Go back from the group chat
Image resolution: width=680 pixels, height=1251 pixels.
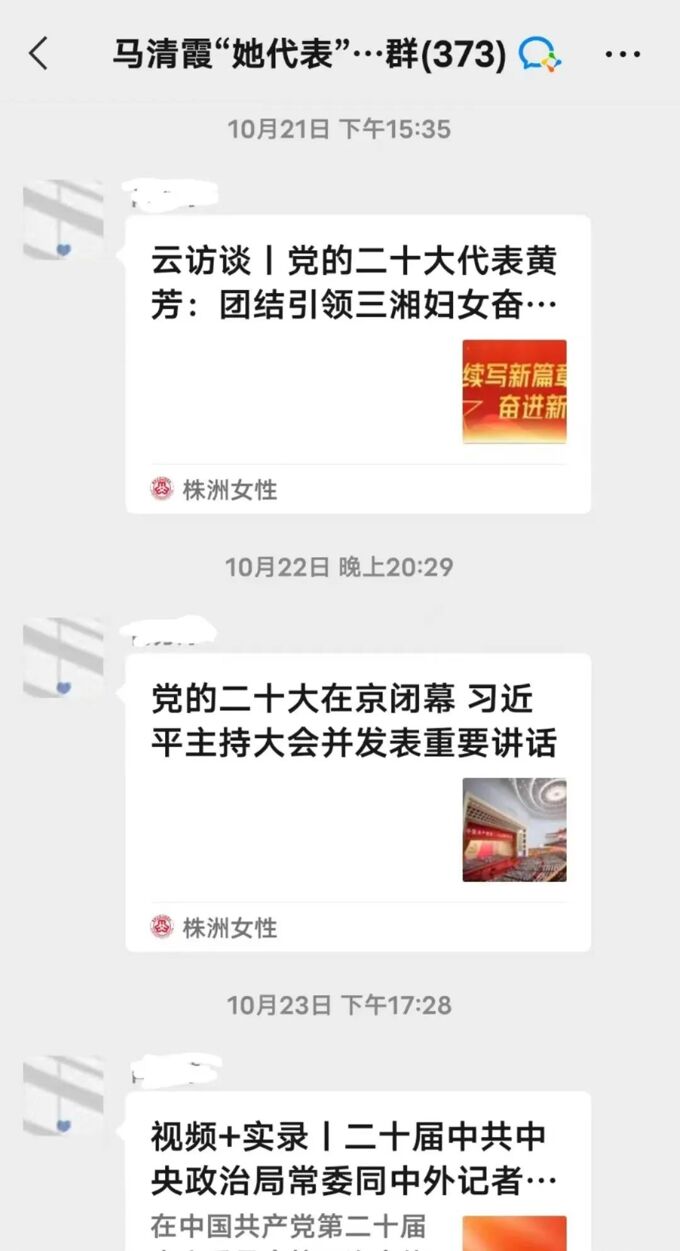[38, 54]
